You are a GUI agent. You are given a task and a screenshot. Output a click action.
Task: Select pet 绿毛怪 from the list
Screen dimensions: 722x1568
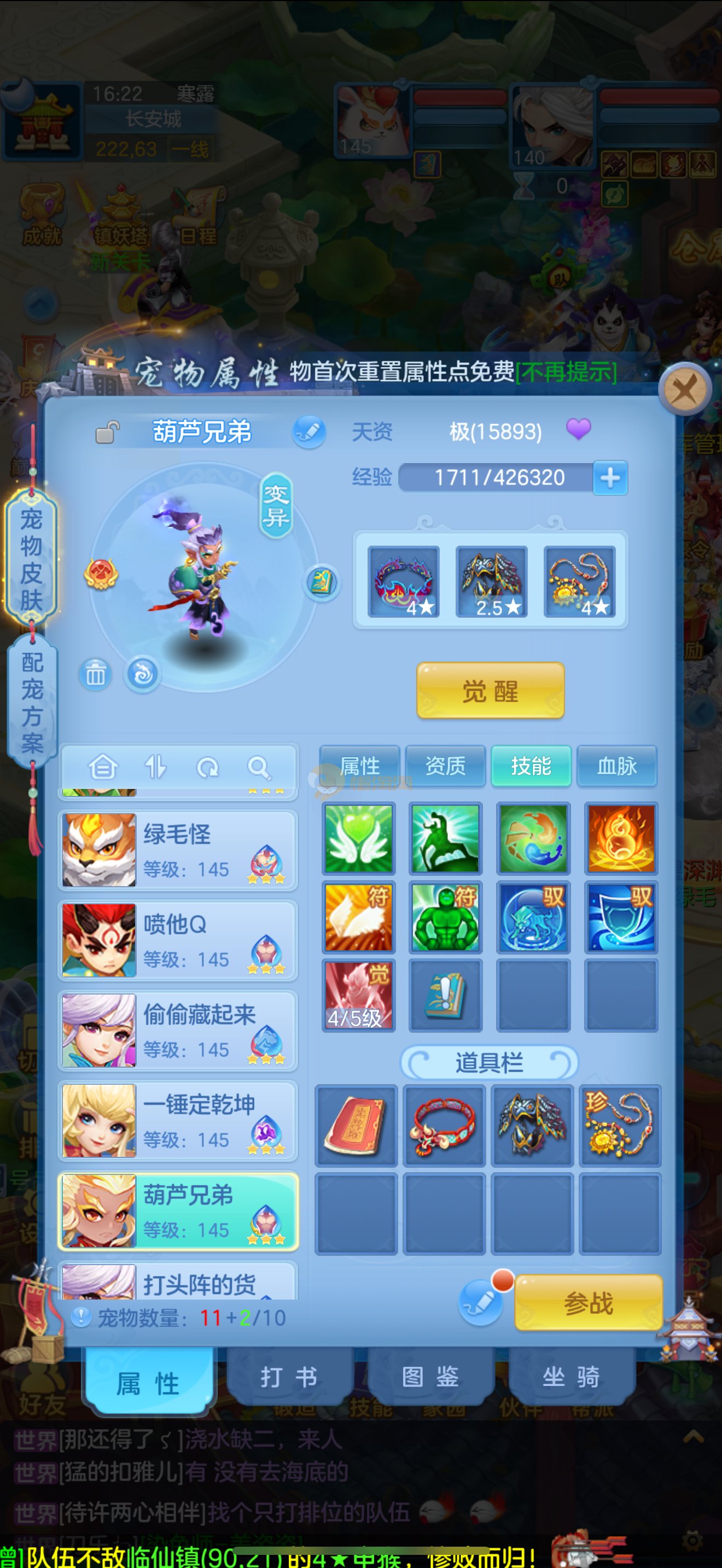pyautogui.click(x=178, y=850)
